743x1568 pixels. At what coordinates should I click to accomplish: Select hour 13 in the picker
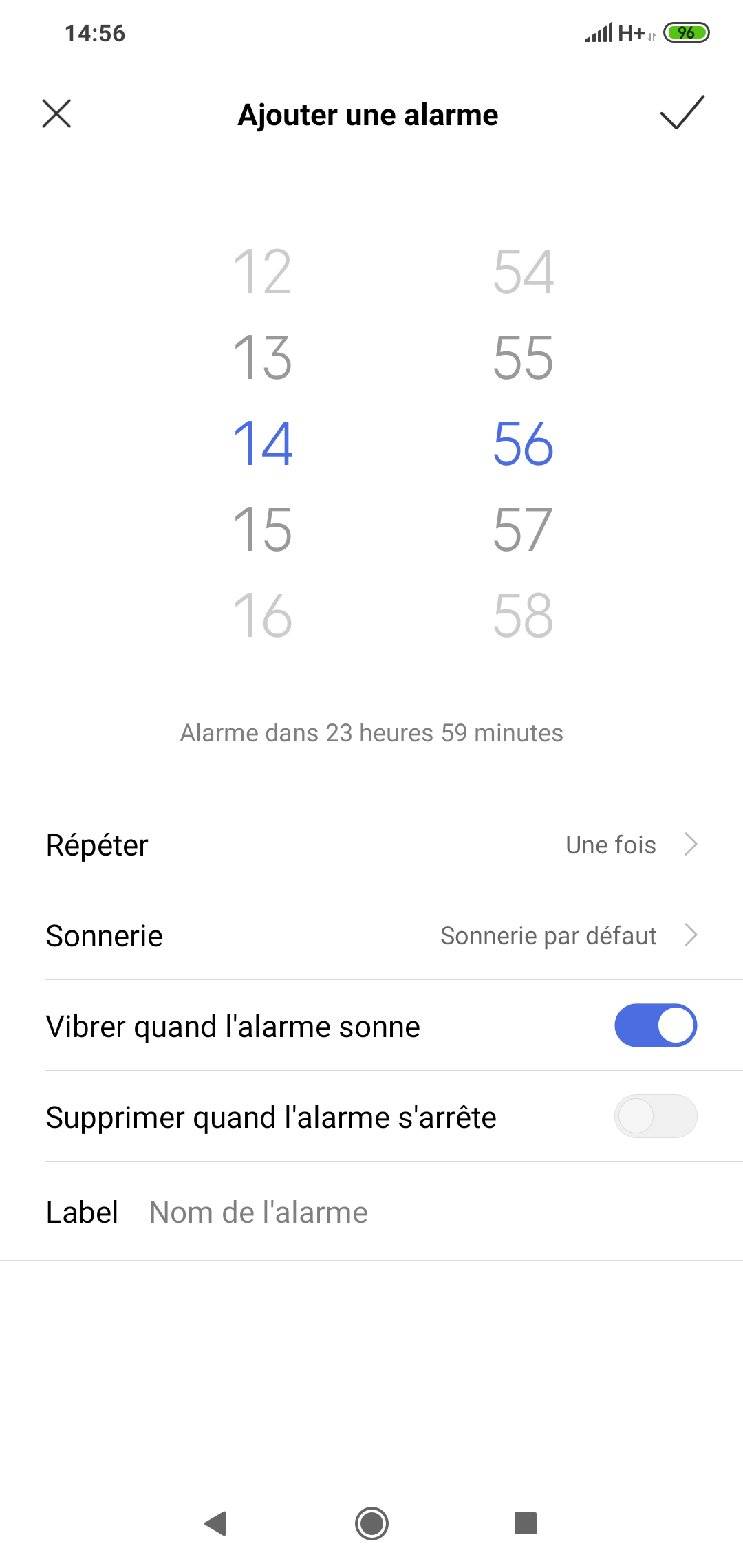pos(263,358)
